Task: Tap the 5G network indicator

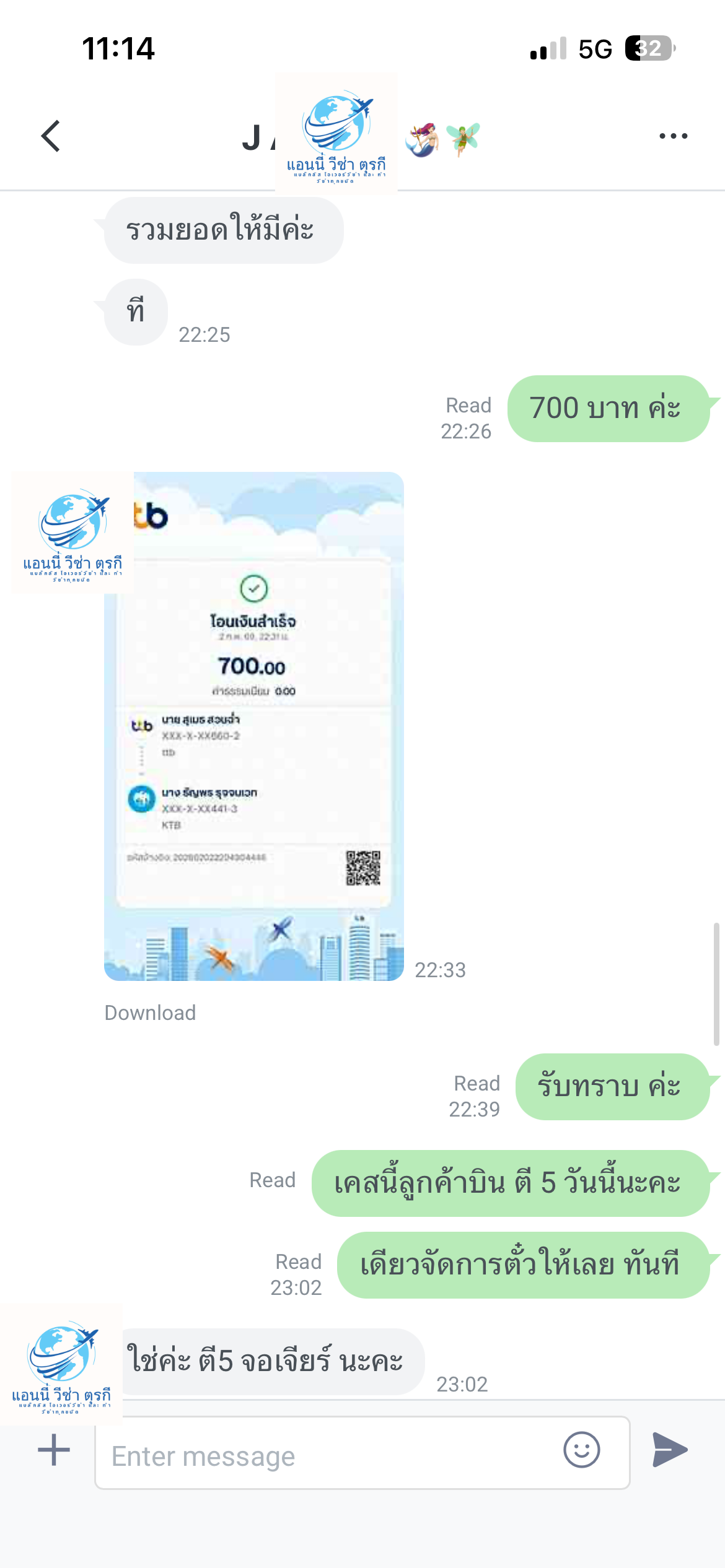Action: [593, 48]
